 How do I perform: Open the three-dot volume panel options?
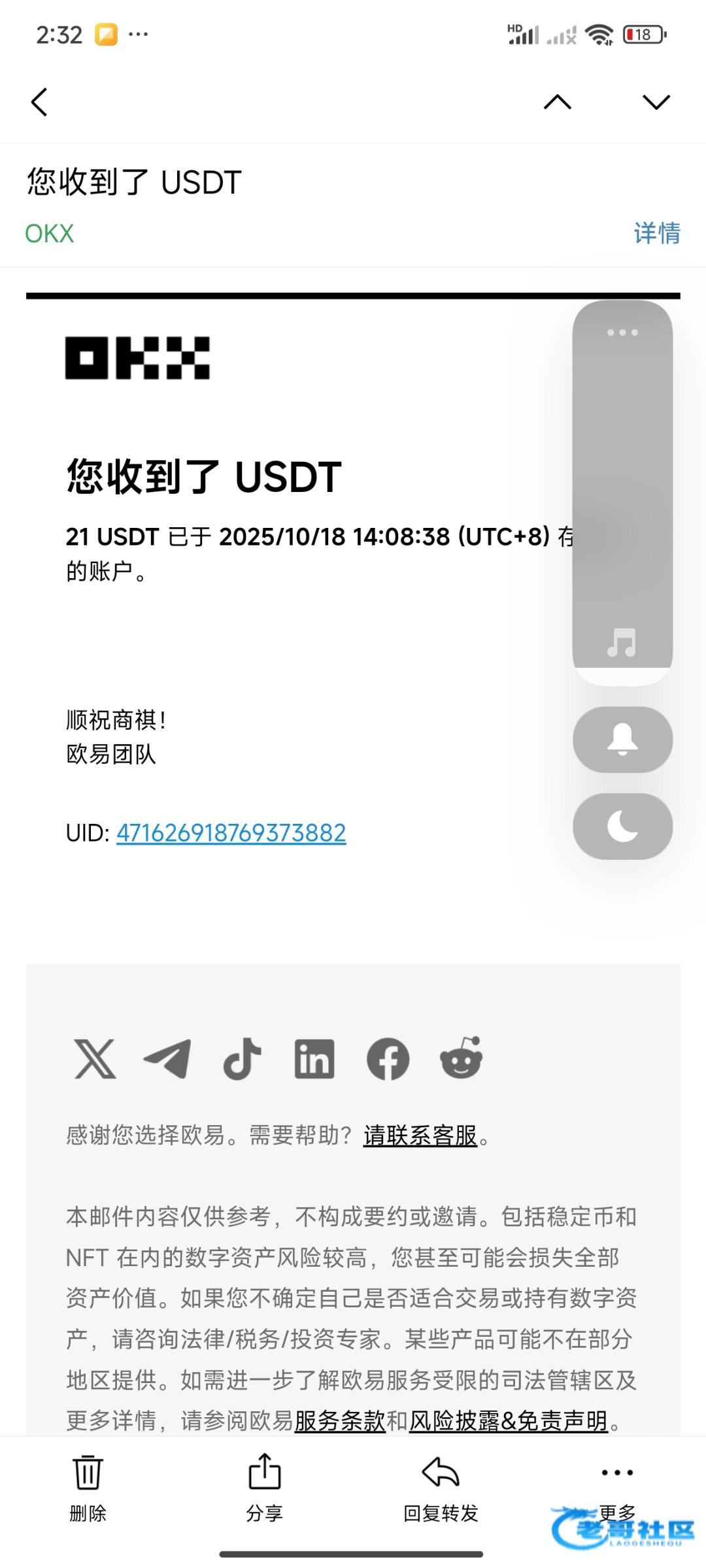(622, 333)
